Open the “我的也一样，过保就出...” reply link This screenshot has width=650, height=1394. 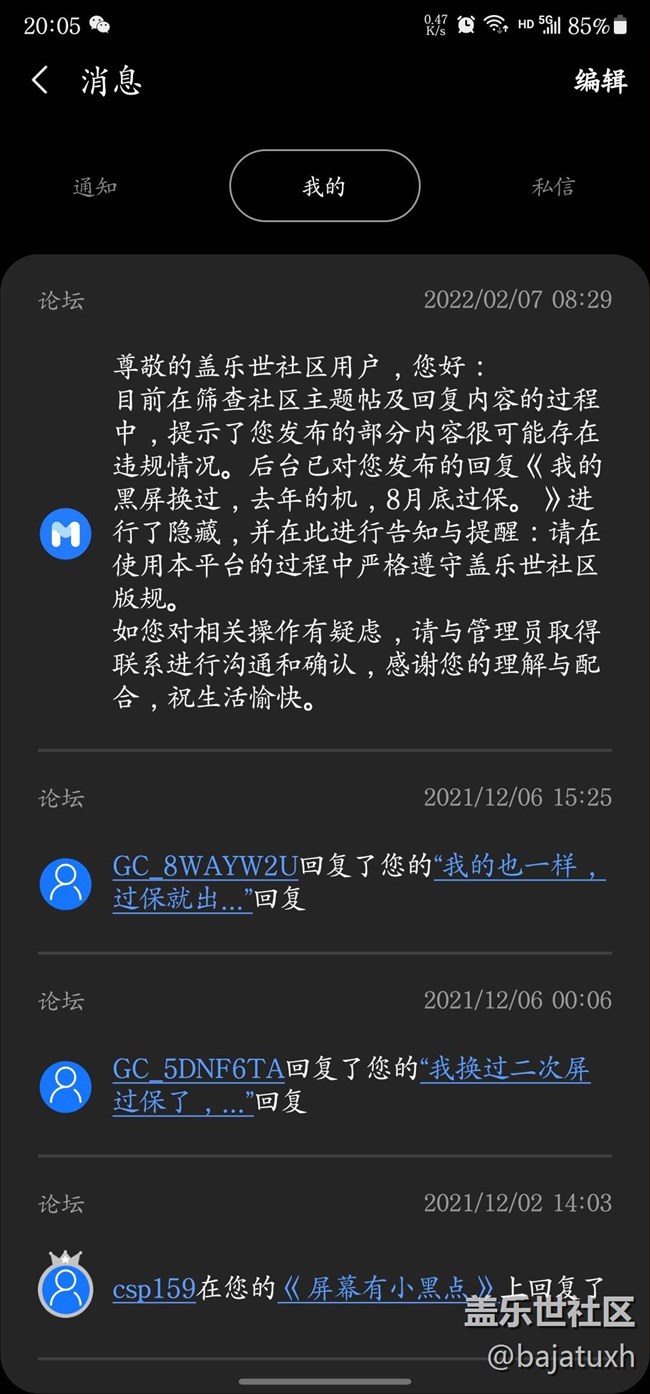click(x=359, y=882)
